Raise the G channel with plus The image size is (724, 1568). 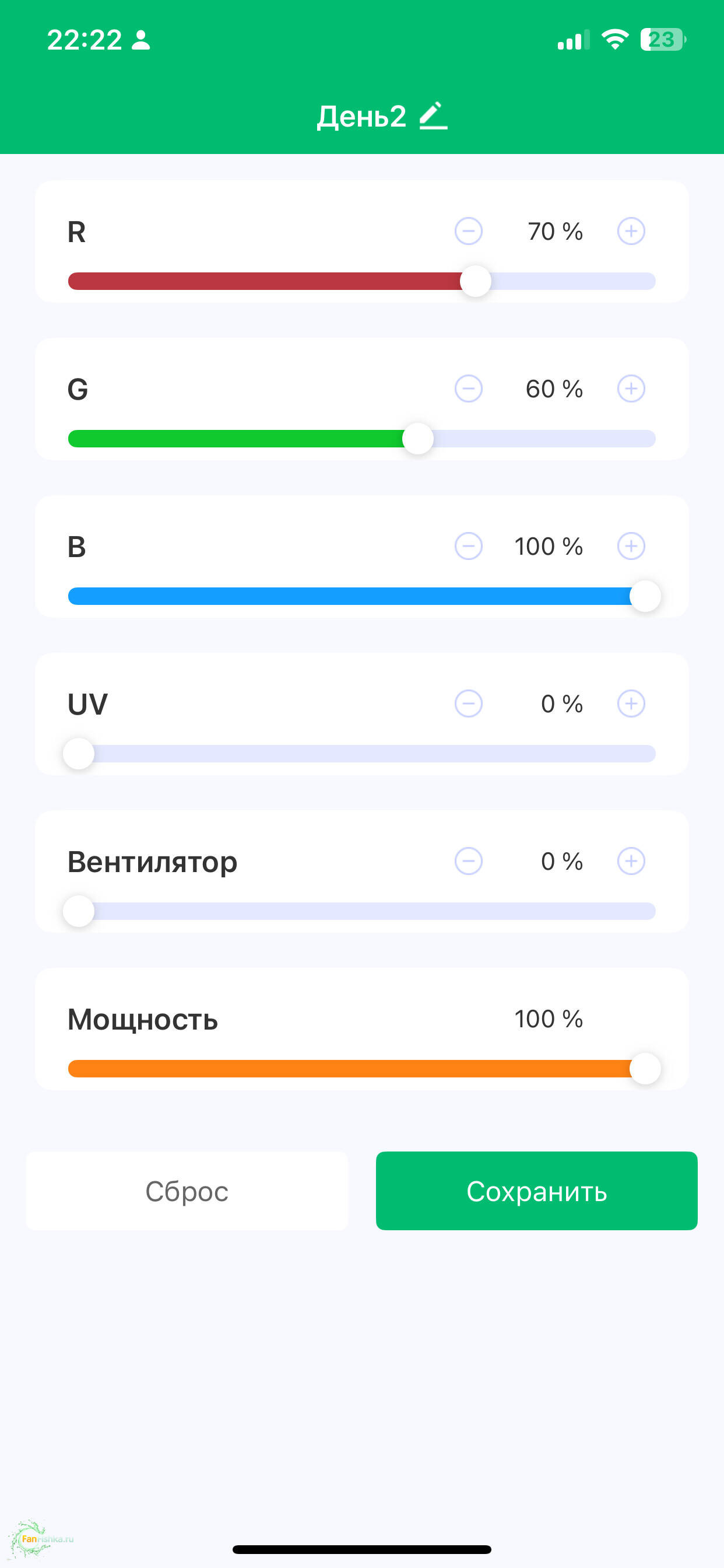pyautogui.click(x=631, y=389)
